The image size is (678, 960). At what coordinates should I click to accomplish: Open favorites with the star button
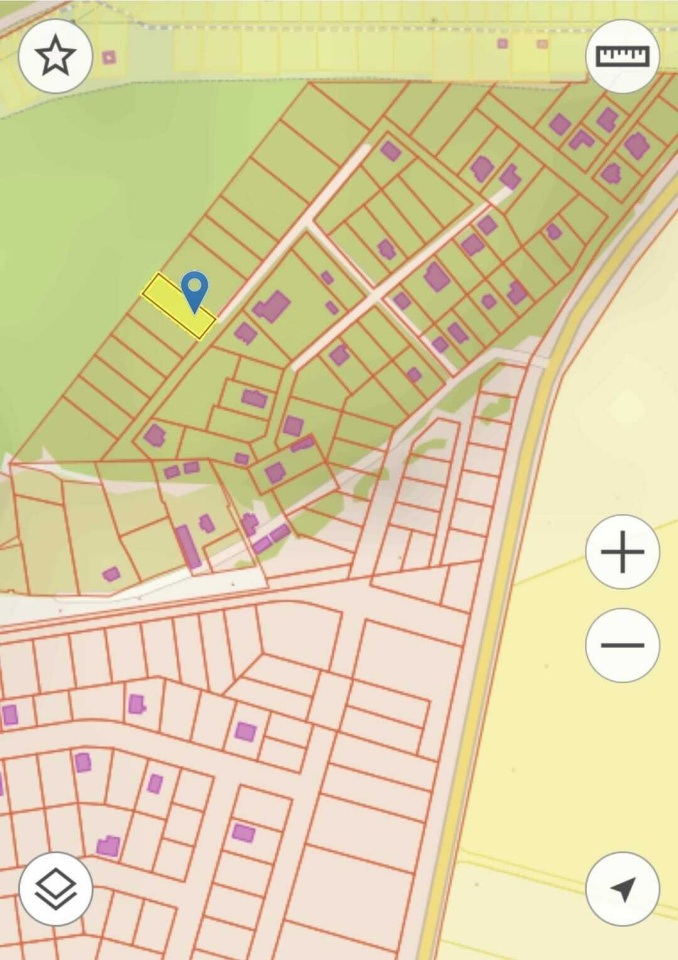[x=55, y=56]
